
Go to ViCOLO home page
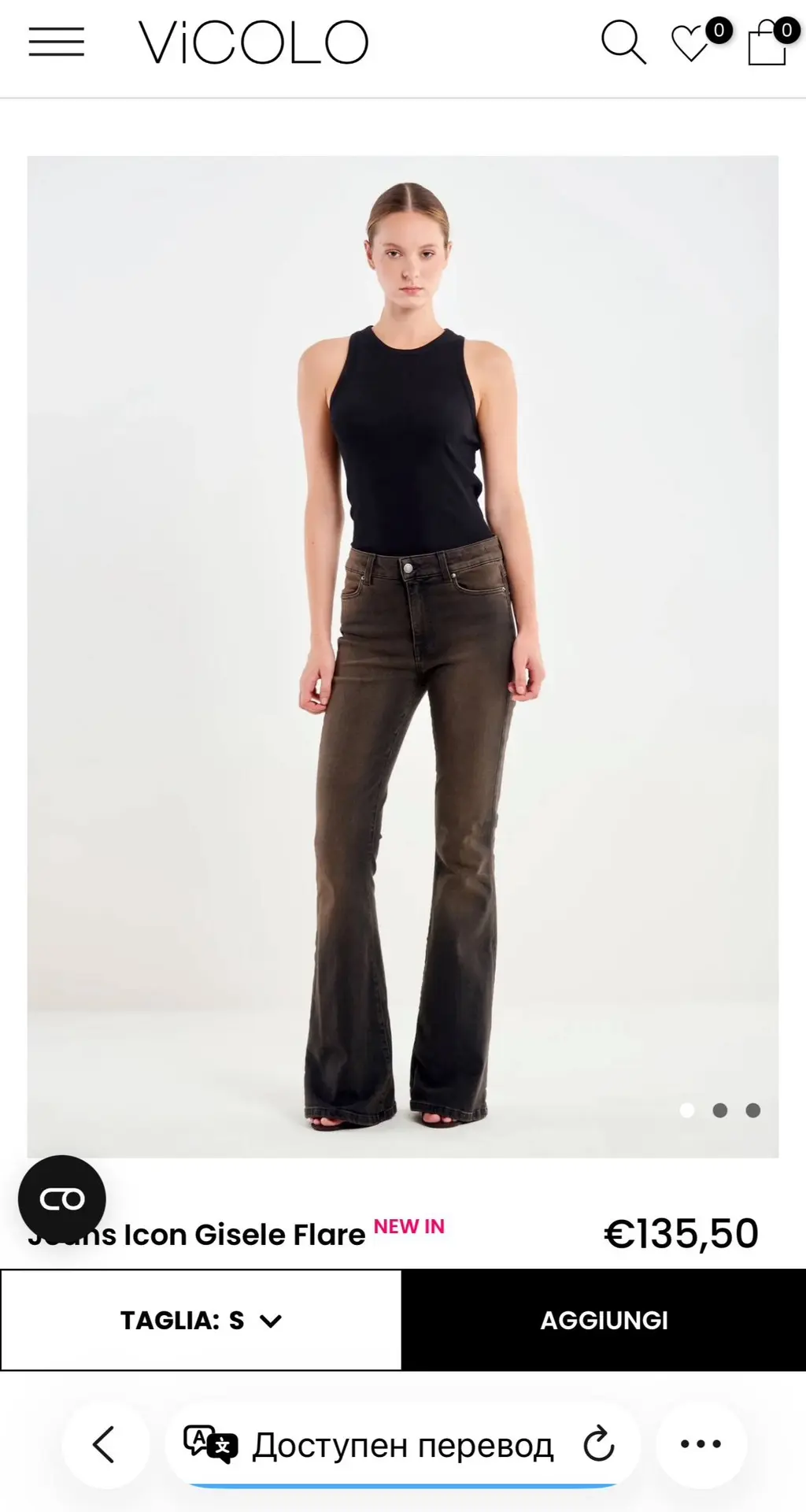[253, 43]
